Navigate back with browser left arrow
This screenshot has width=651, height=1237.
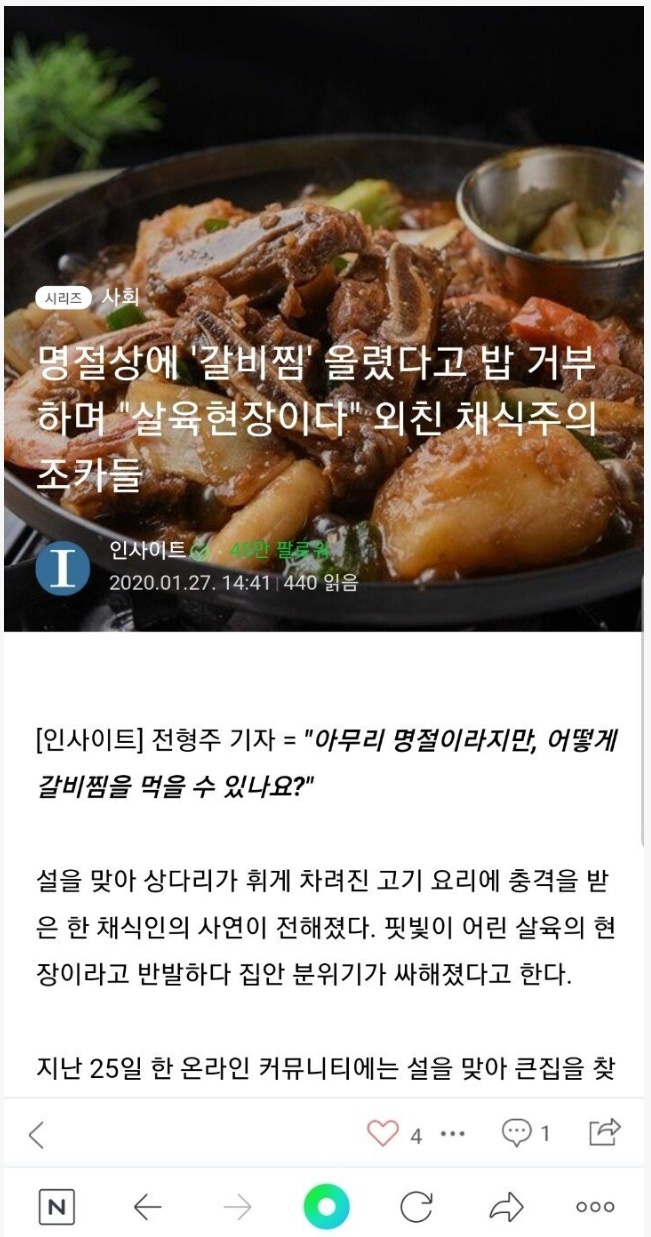click(147, 1207)
